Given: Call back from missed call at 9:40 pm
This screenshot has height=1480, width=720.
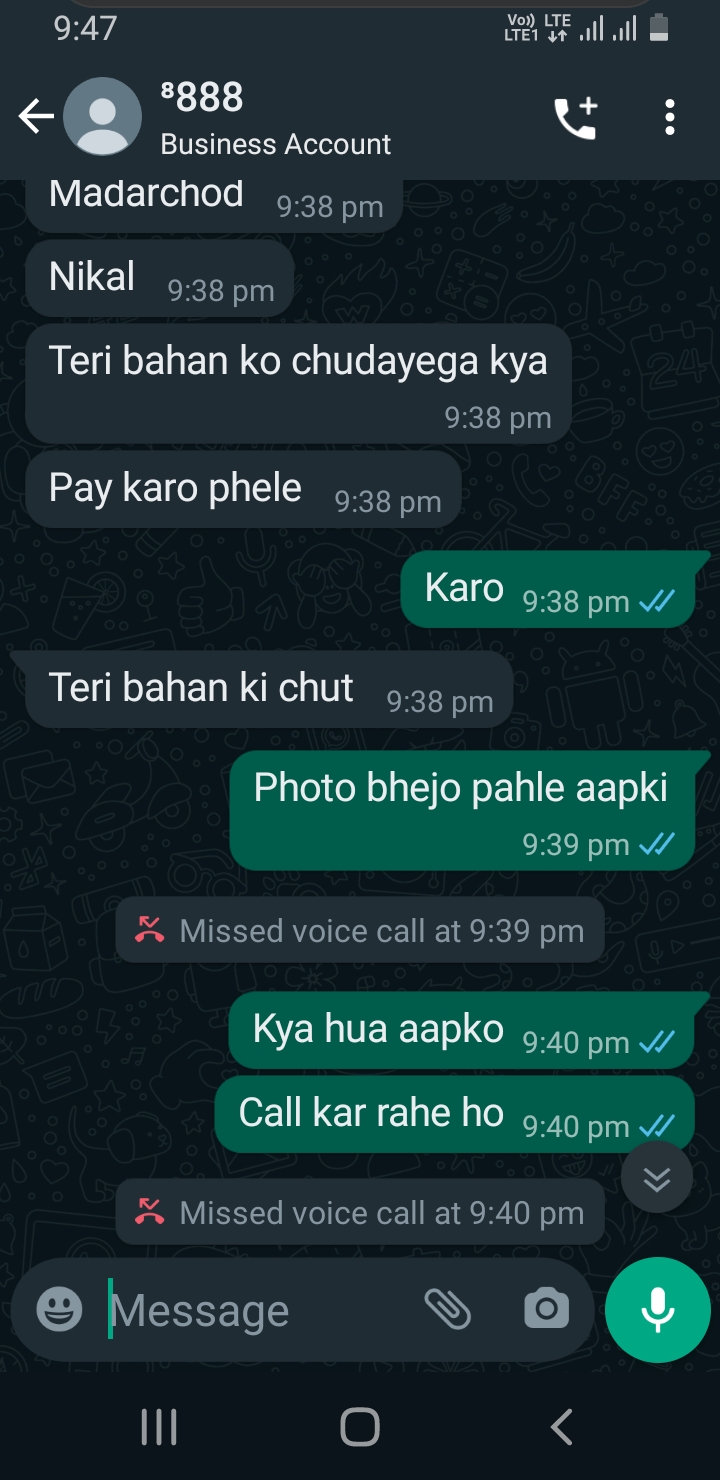Looking at the screenshot, I should [x=360, y=1213].
